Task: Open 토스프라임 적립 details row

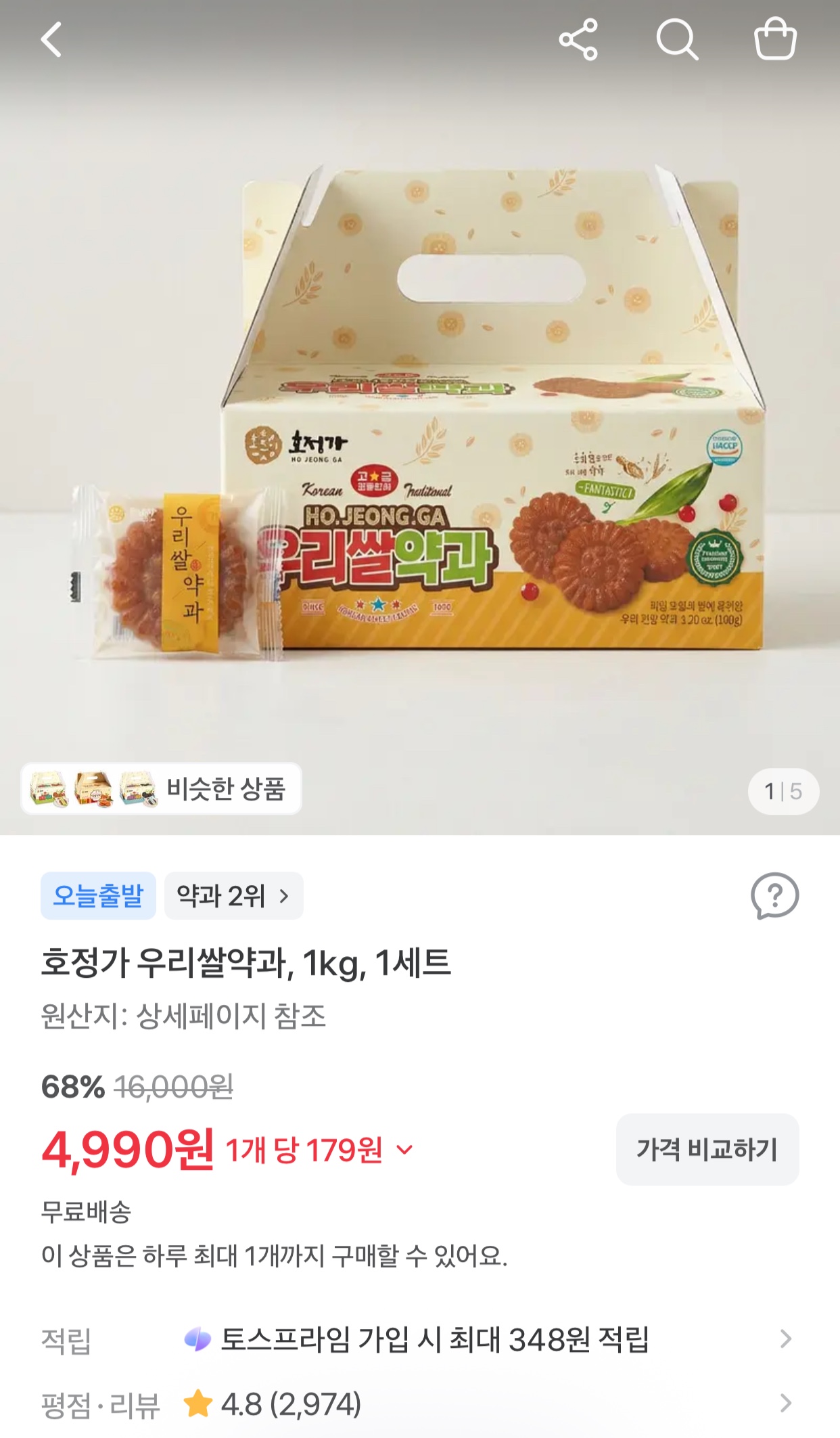Action: click(420, 1339)
